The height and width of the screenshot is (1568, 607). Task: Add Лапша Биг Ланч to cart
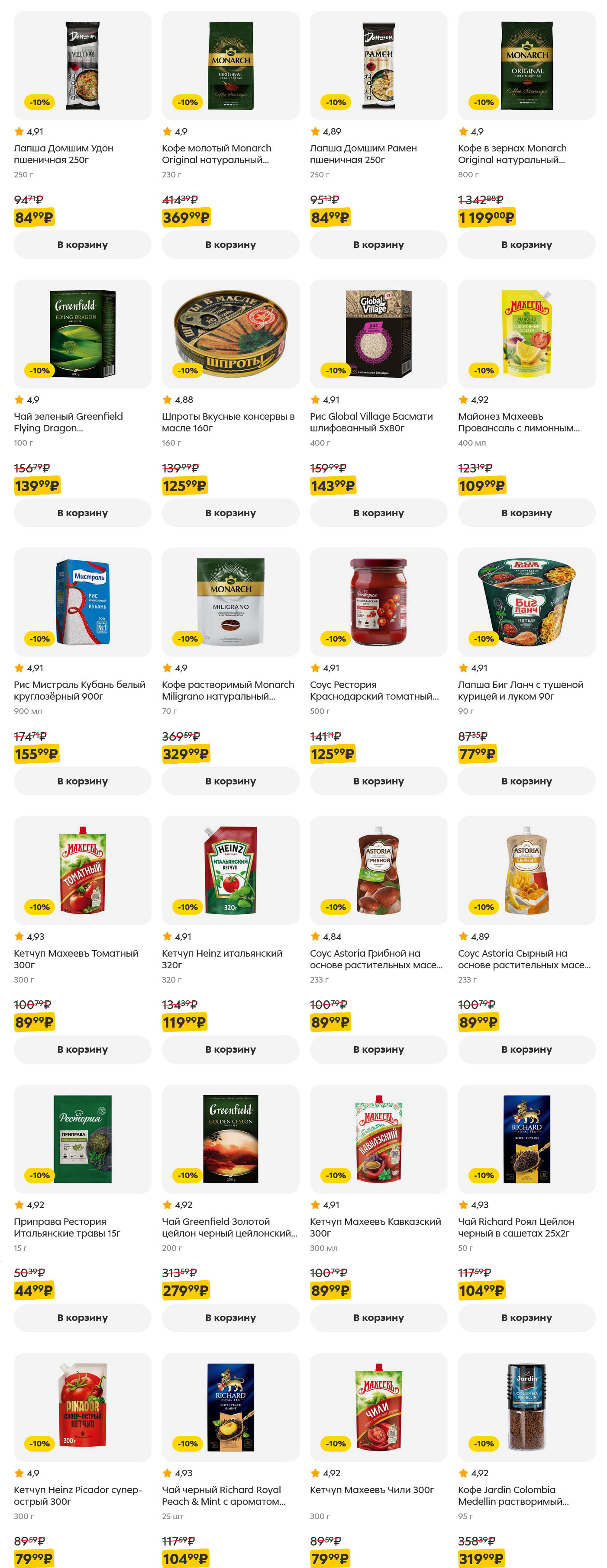(x=526, y=781)
